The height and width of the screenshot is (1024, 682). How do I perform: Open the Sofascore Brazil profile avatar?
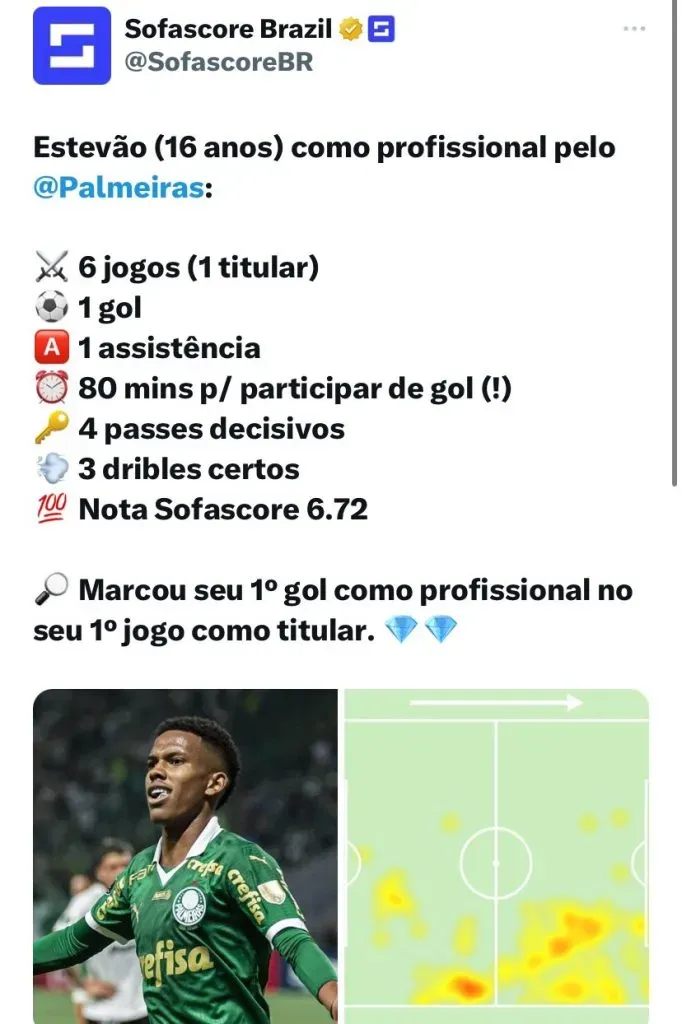tap(72, 45)
